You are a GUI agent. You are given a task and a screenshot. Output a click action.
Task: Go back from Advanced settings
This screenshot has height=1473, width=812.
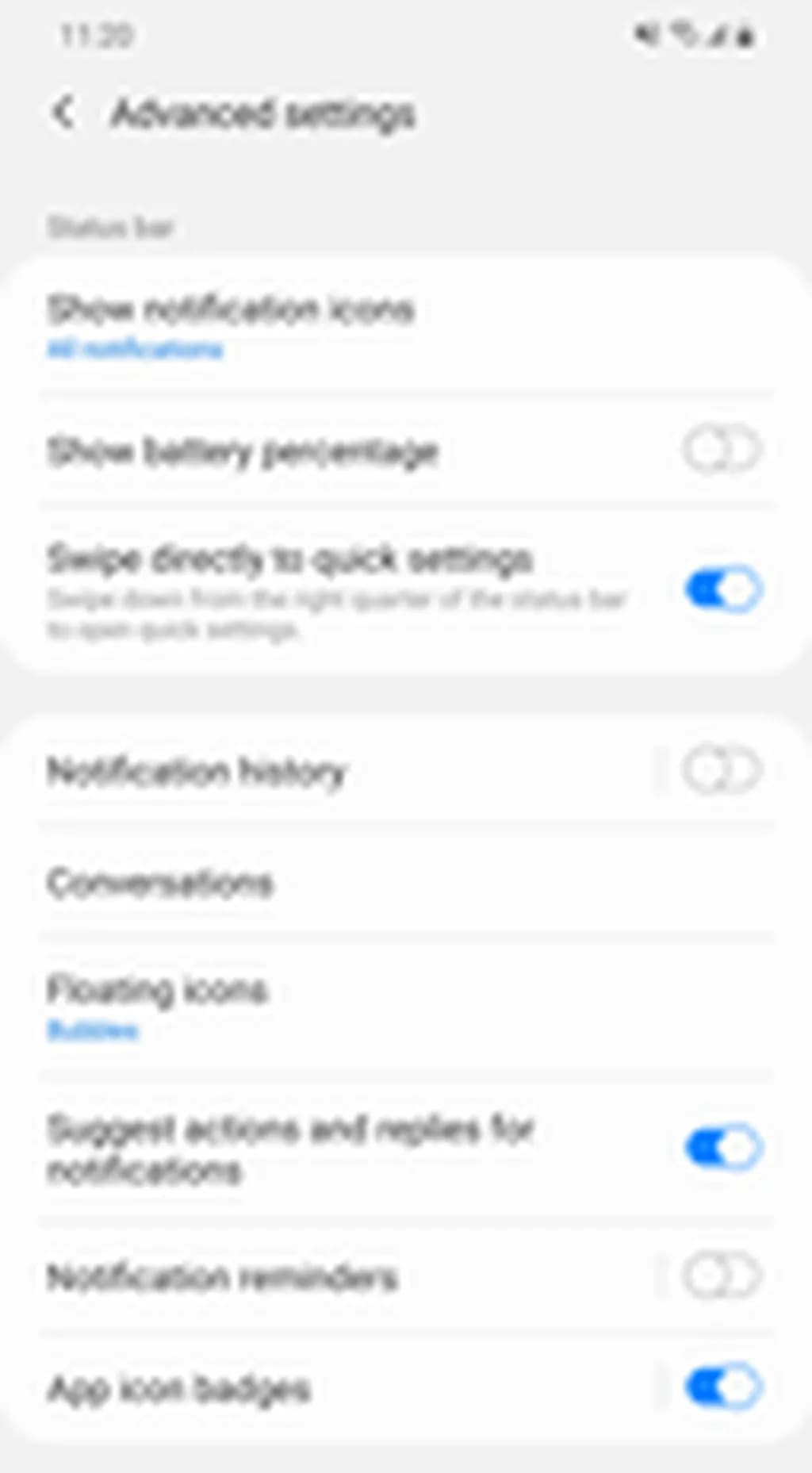tap(63, 113)
